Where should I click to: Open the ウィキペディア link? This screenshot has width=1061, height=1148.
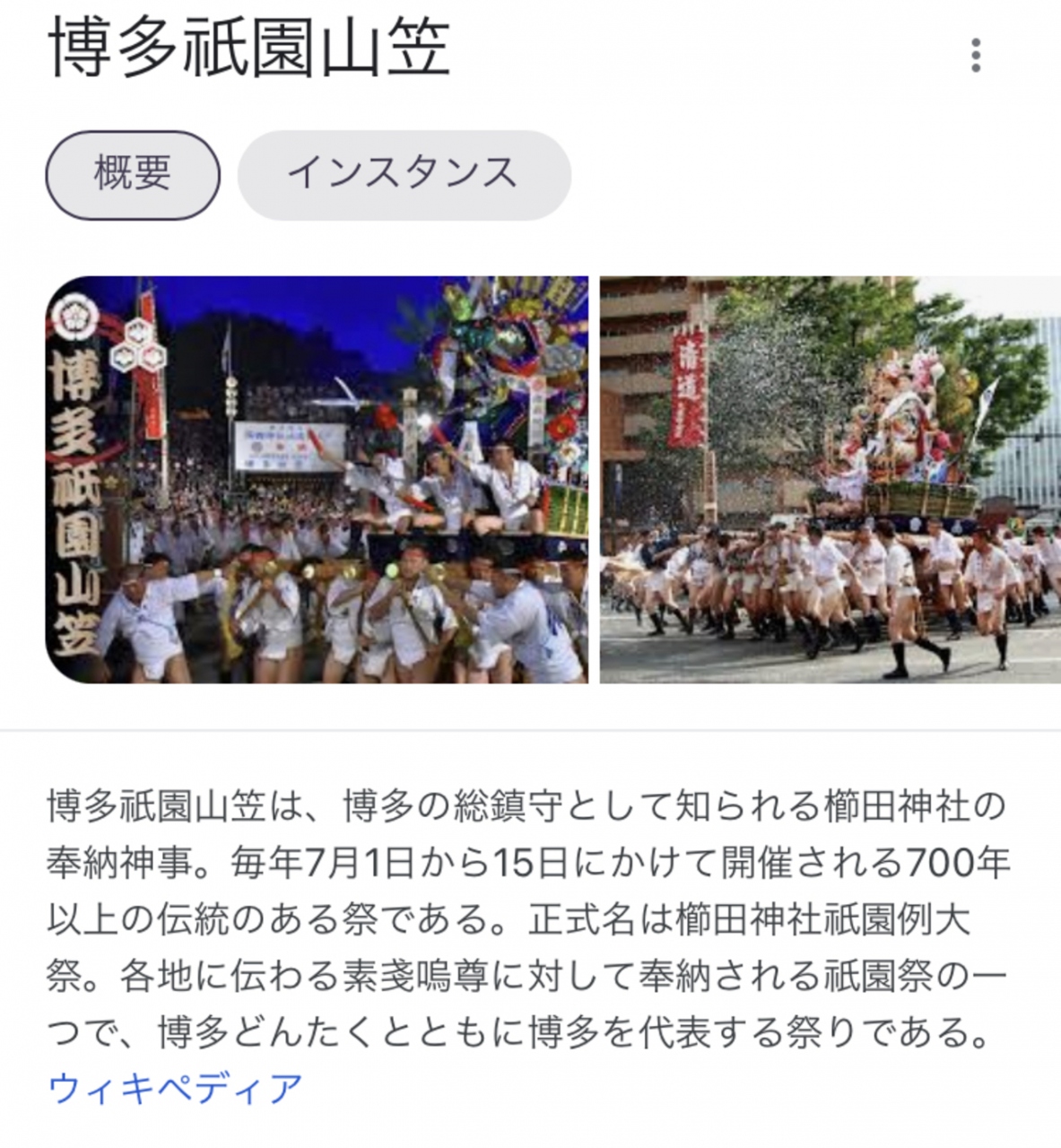point(176,1088)
